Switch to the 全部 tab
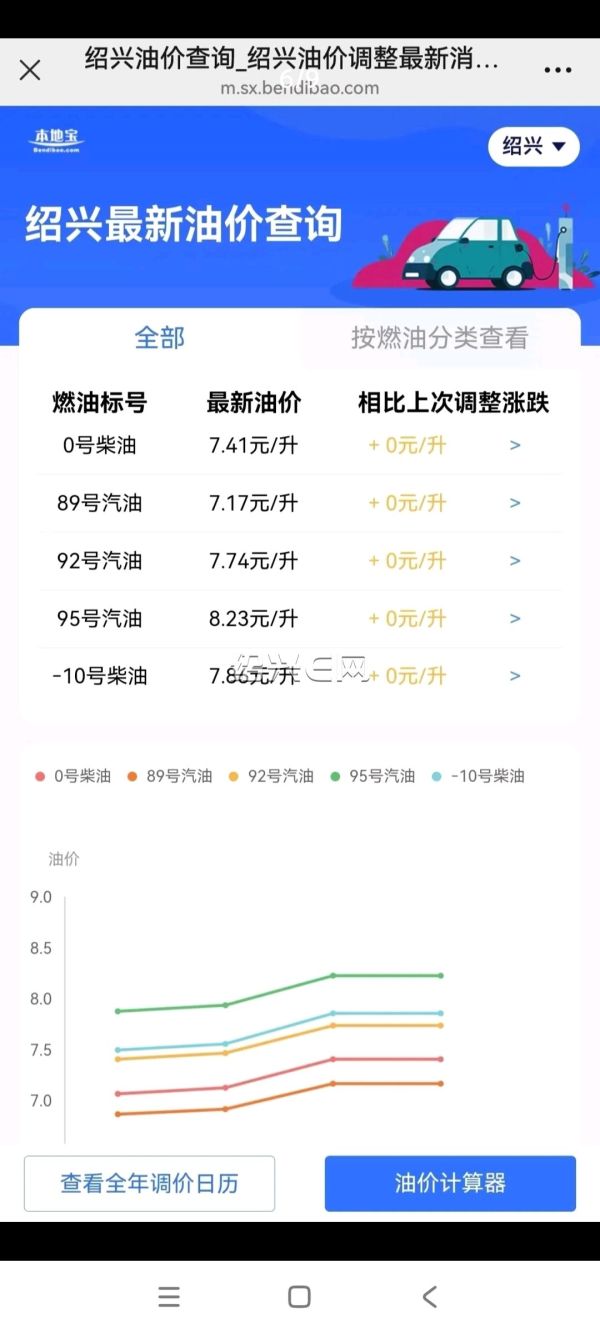This screenshot has height=1333, width=600. [160, 338]
